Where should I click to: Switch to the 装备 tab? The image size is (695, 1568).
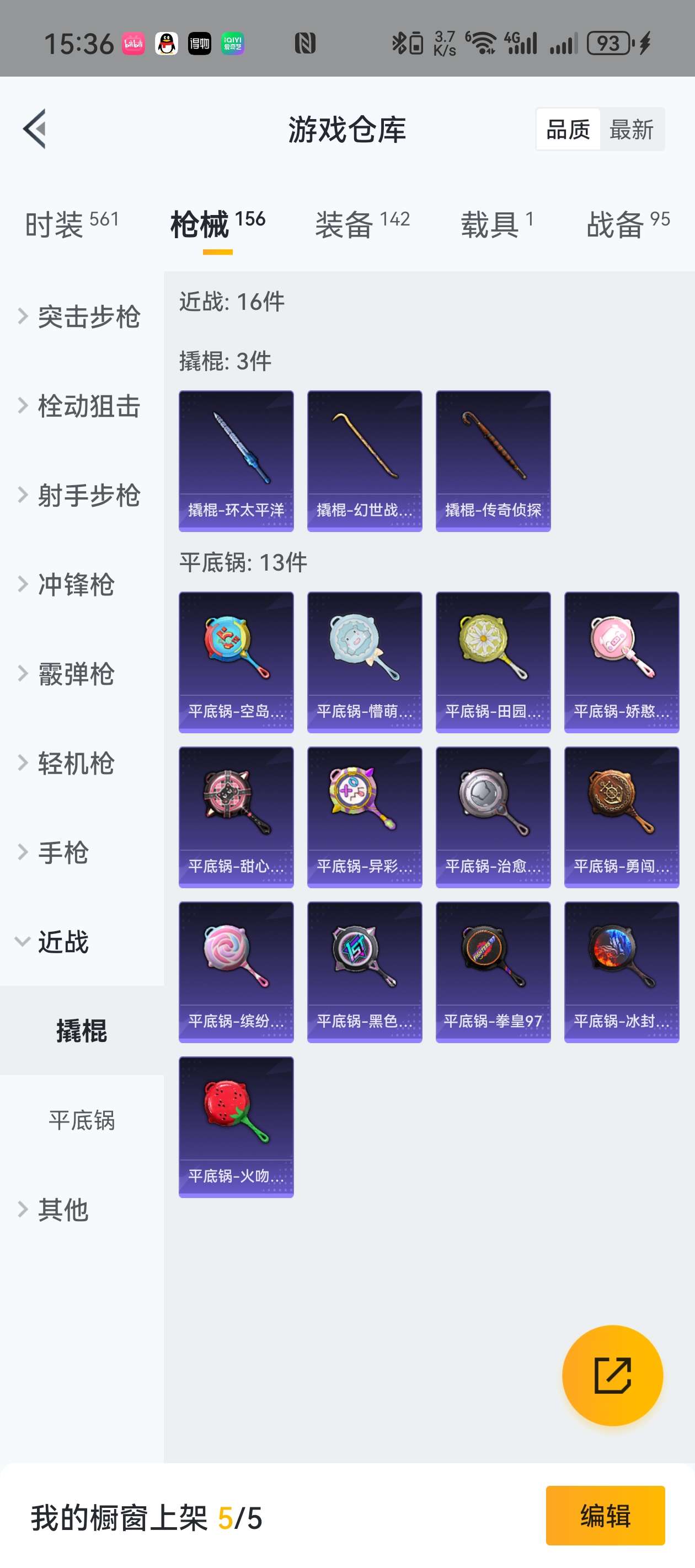coord(362,224)
